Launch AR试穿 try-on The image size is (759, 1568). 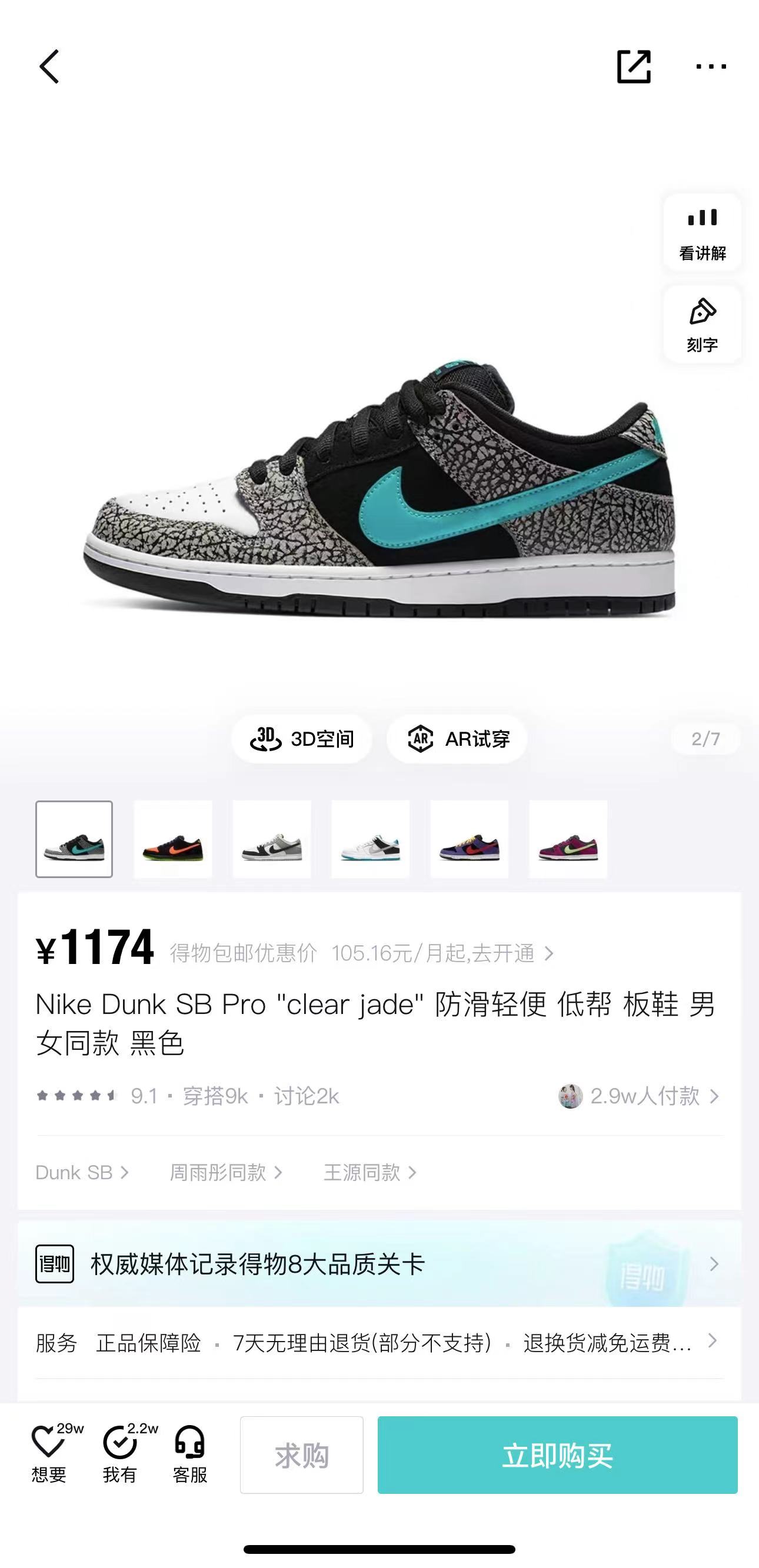point(457,739)
